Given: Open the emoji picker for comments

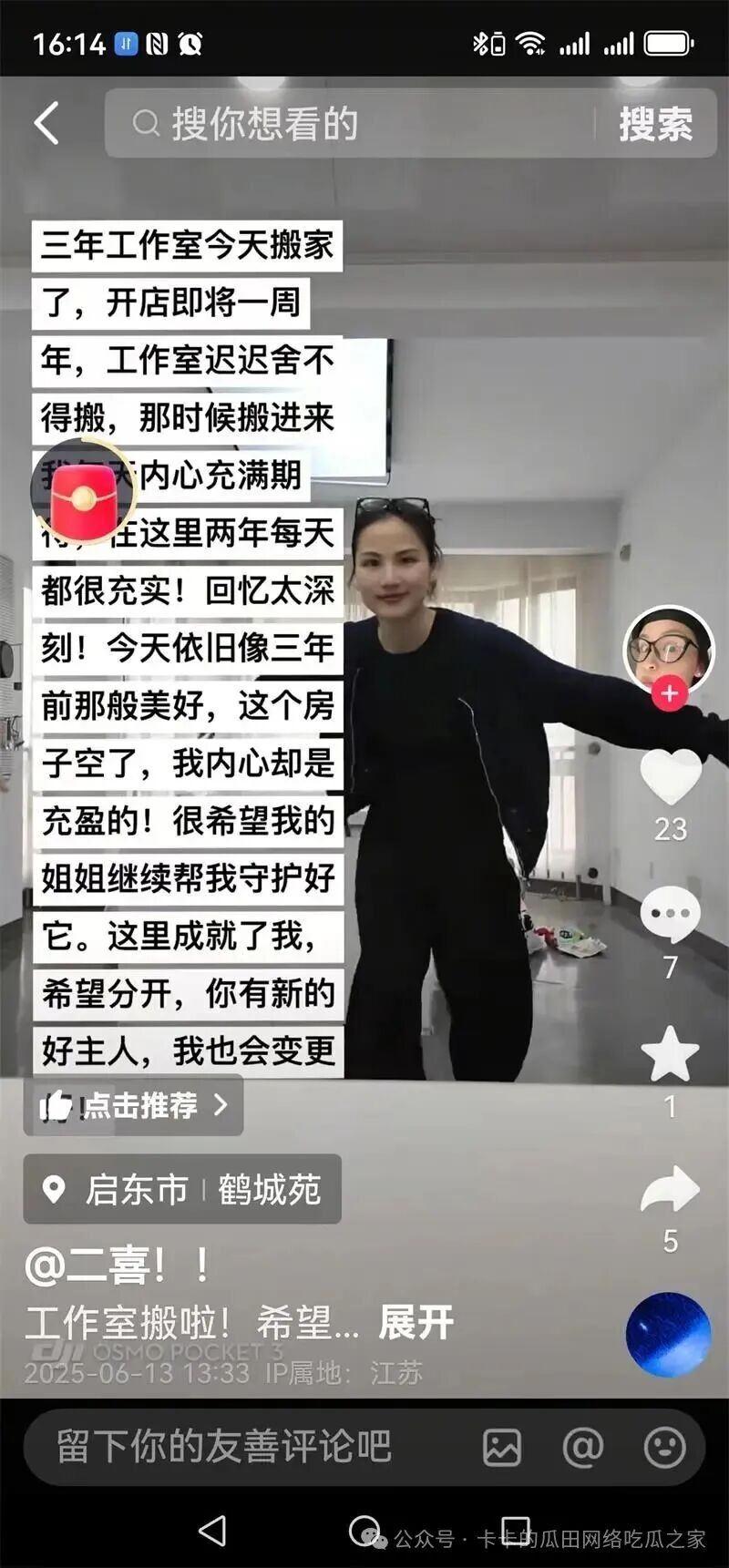Looking at the screenshot, I should [x=664, y=1447].
